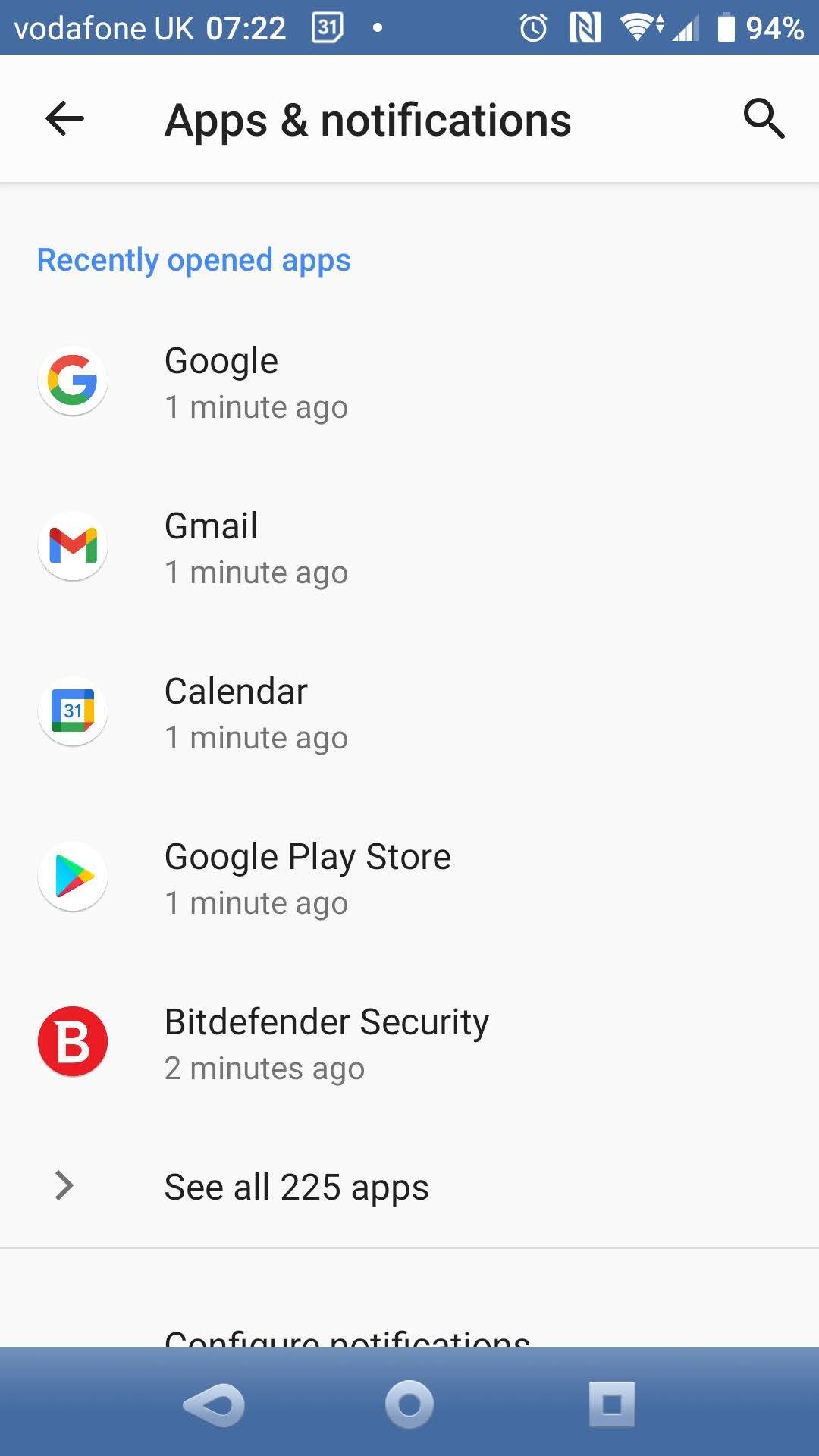Open Gmail app settings

212,548
